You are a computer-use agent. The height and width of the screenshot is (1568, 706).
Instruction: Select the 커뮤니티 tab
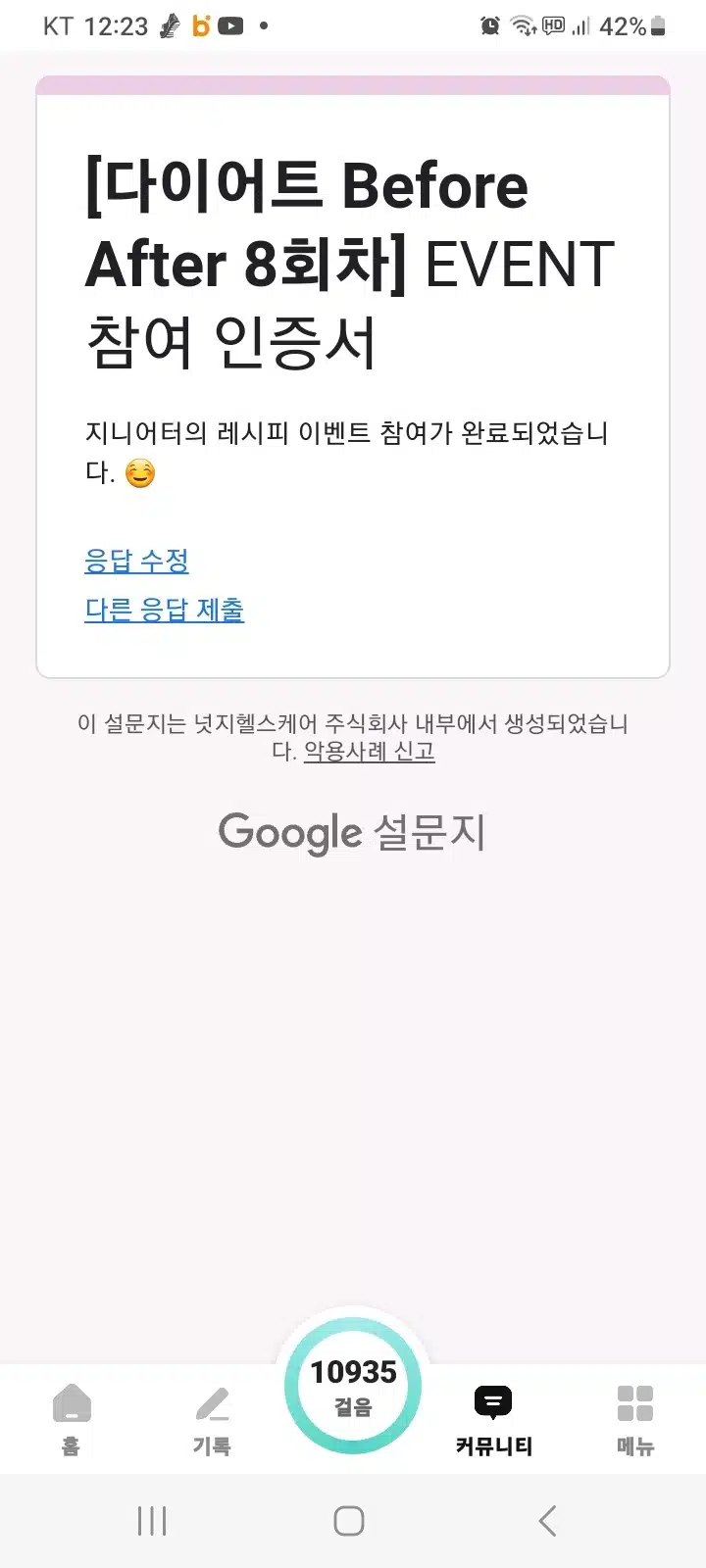493,1420
